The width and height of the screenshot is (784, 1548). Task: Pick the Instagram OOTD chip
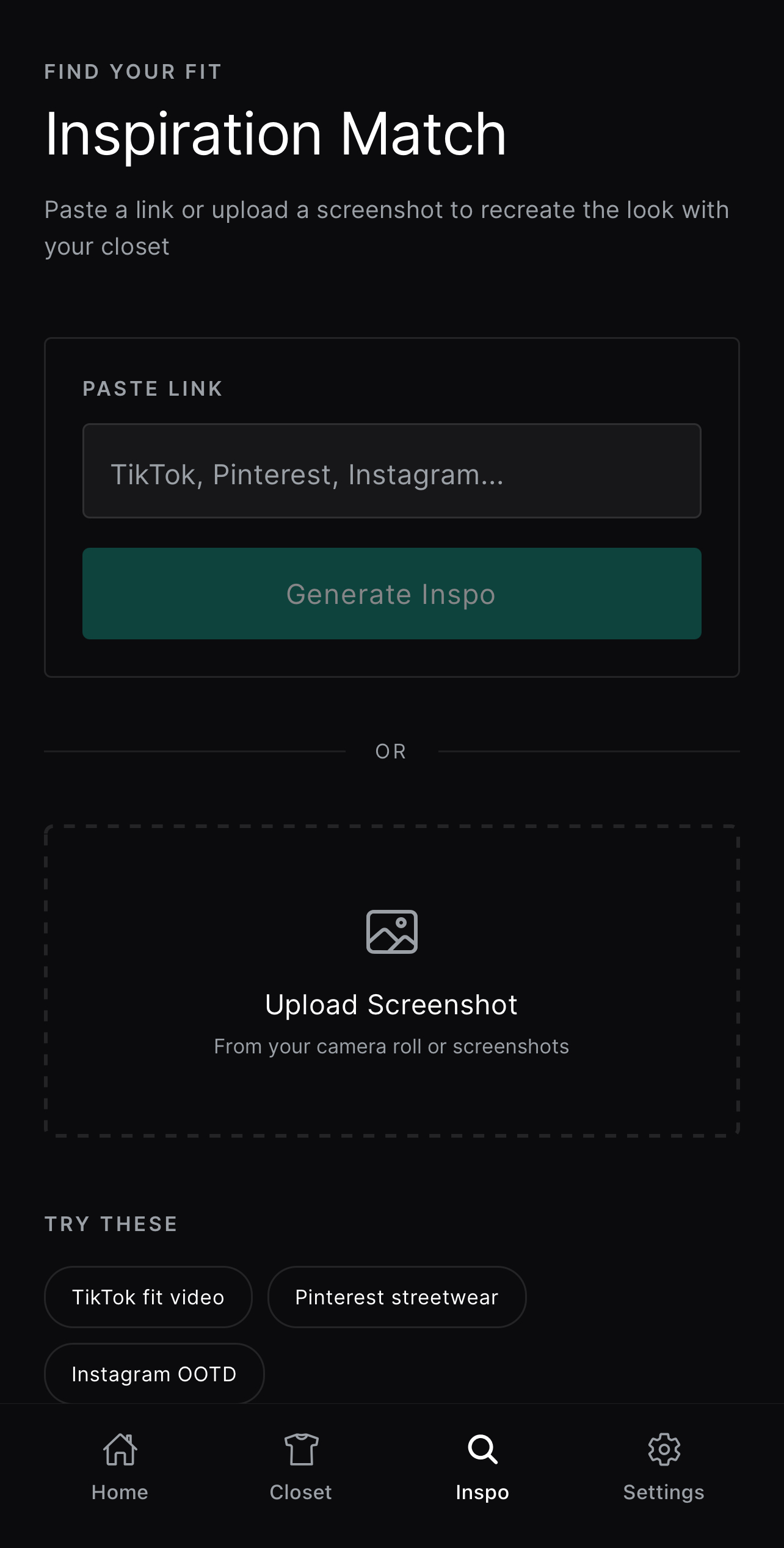(154, 1373)
